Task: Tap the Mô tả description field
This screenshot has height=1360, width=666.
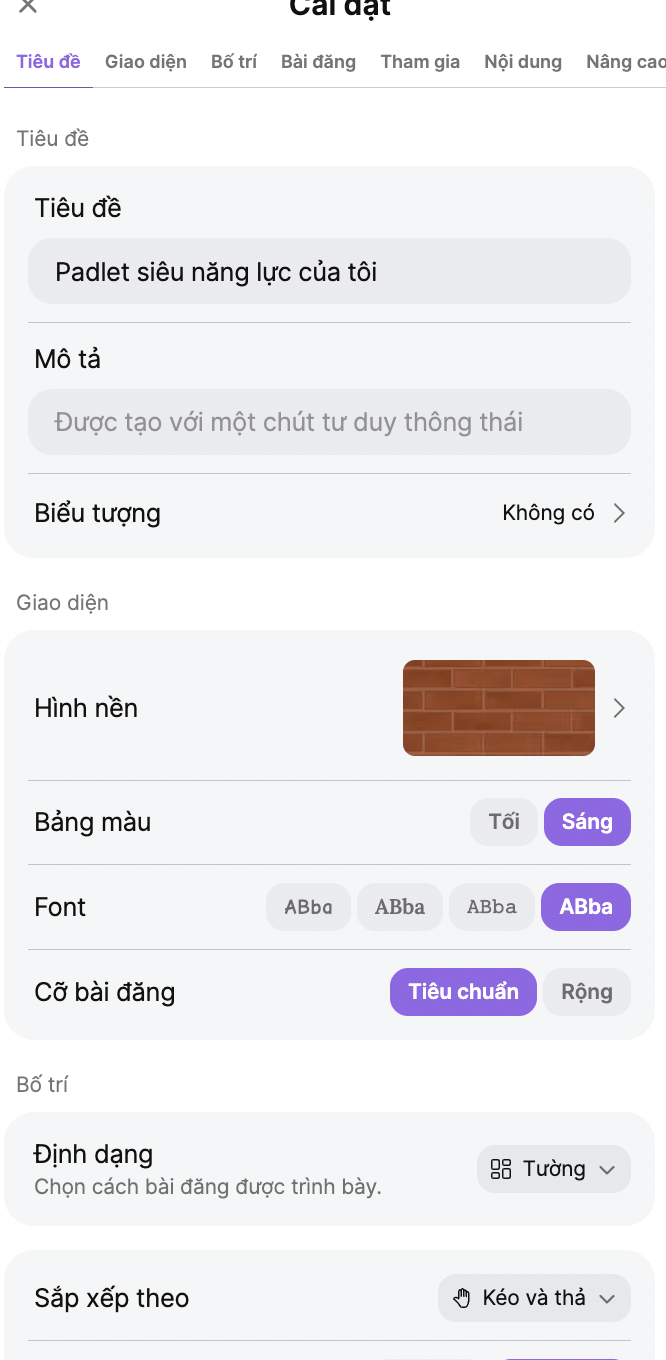Action: [x=329, y=422]
